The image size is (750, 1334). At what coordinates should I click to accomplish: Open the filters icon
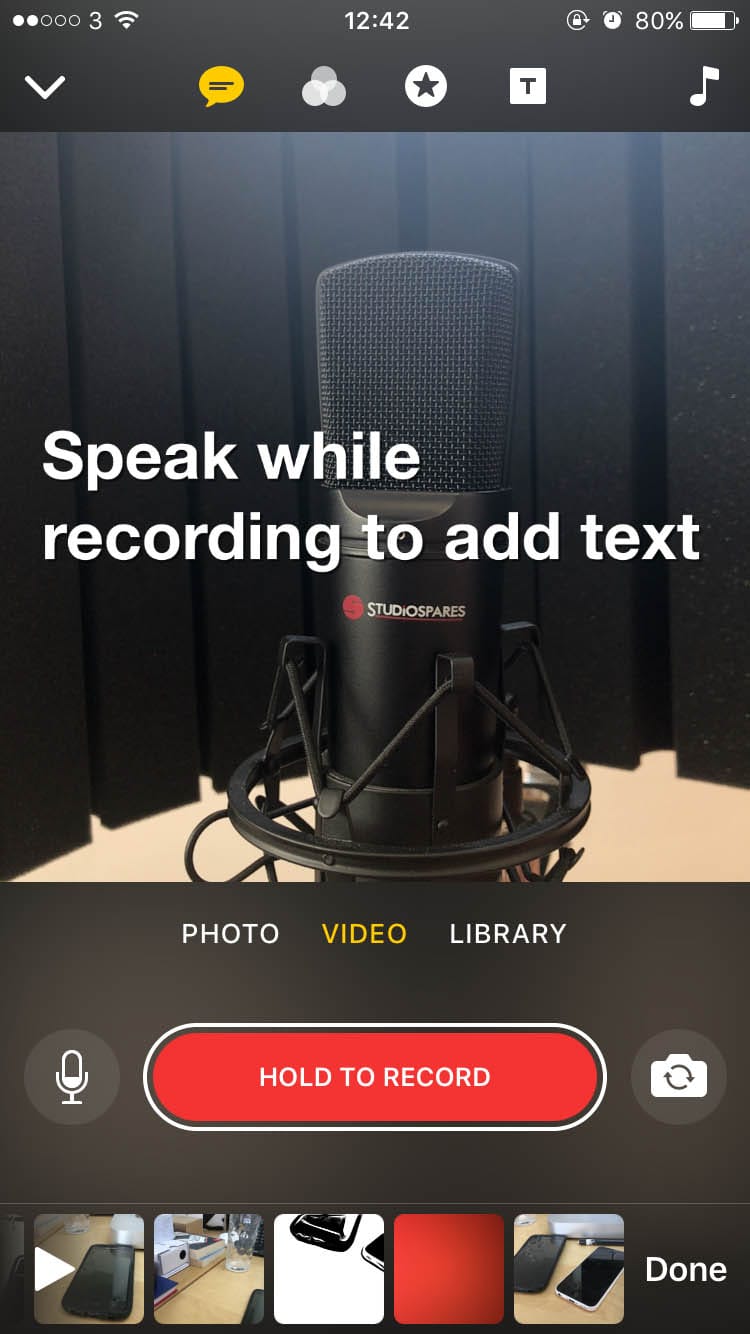[323, 88]
